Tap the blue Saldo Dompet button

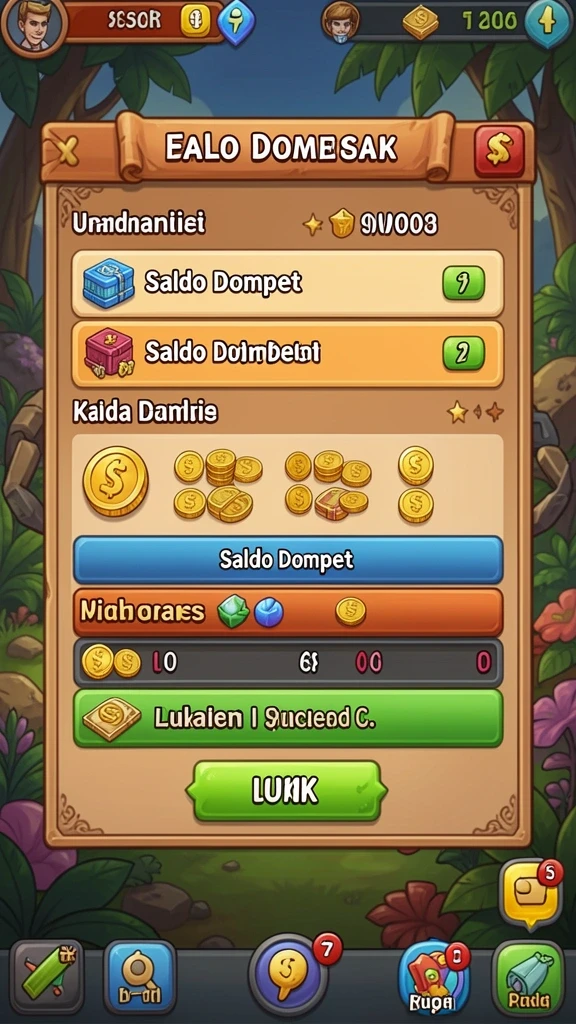288,560
